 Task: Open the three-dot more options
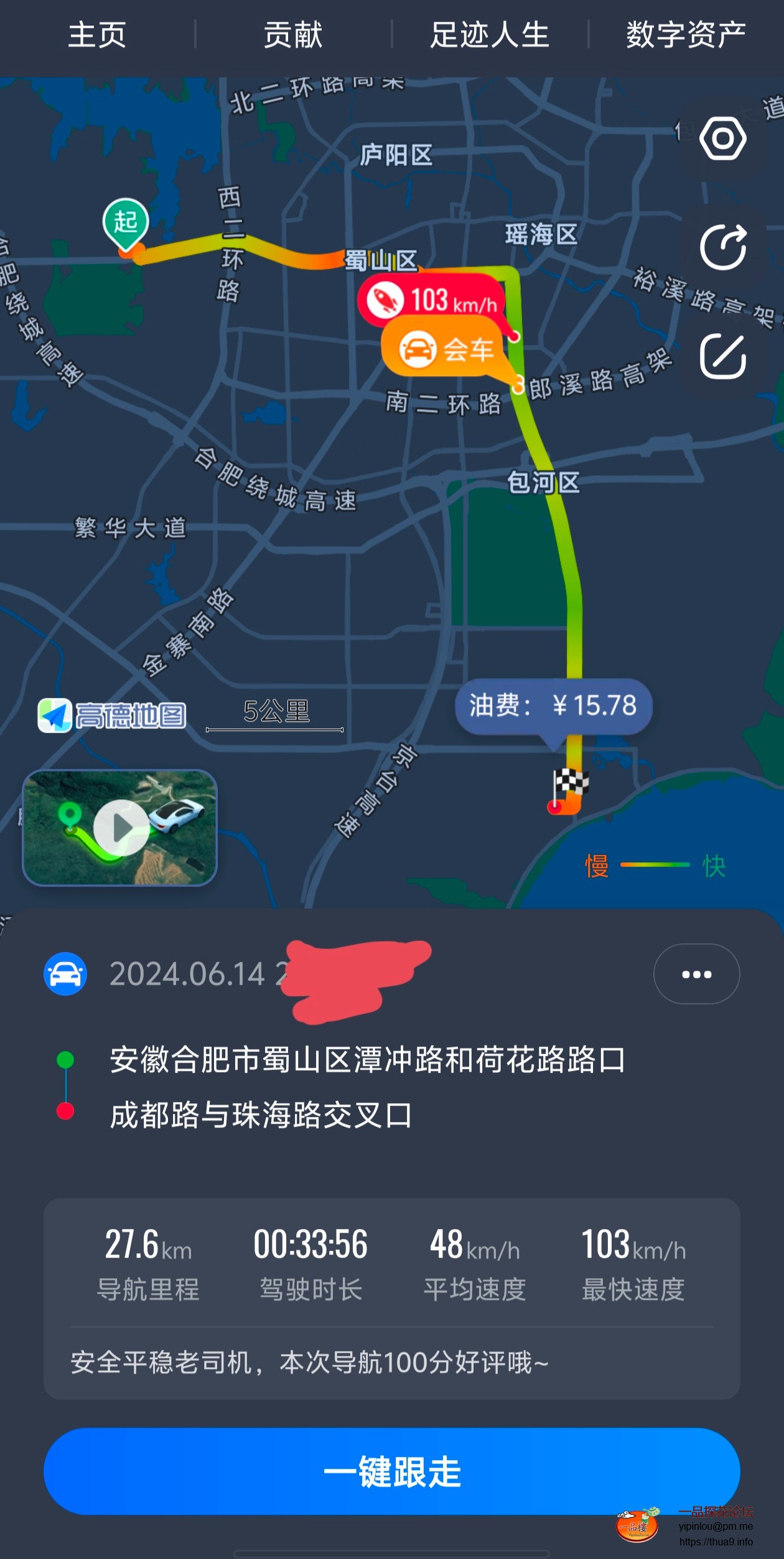[696, 974]
